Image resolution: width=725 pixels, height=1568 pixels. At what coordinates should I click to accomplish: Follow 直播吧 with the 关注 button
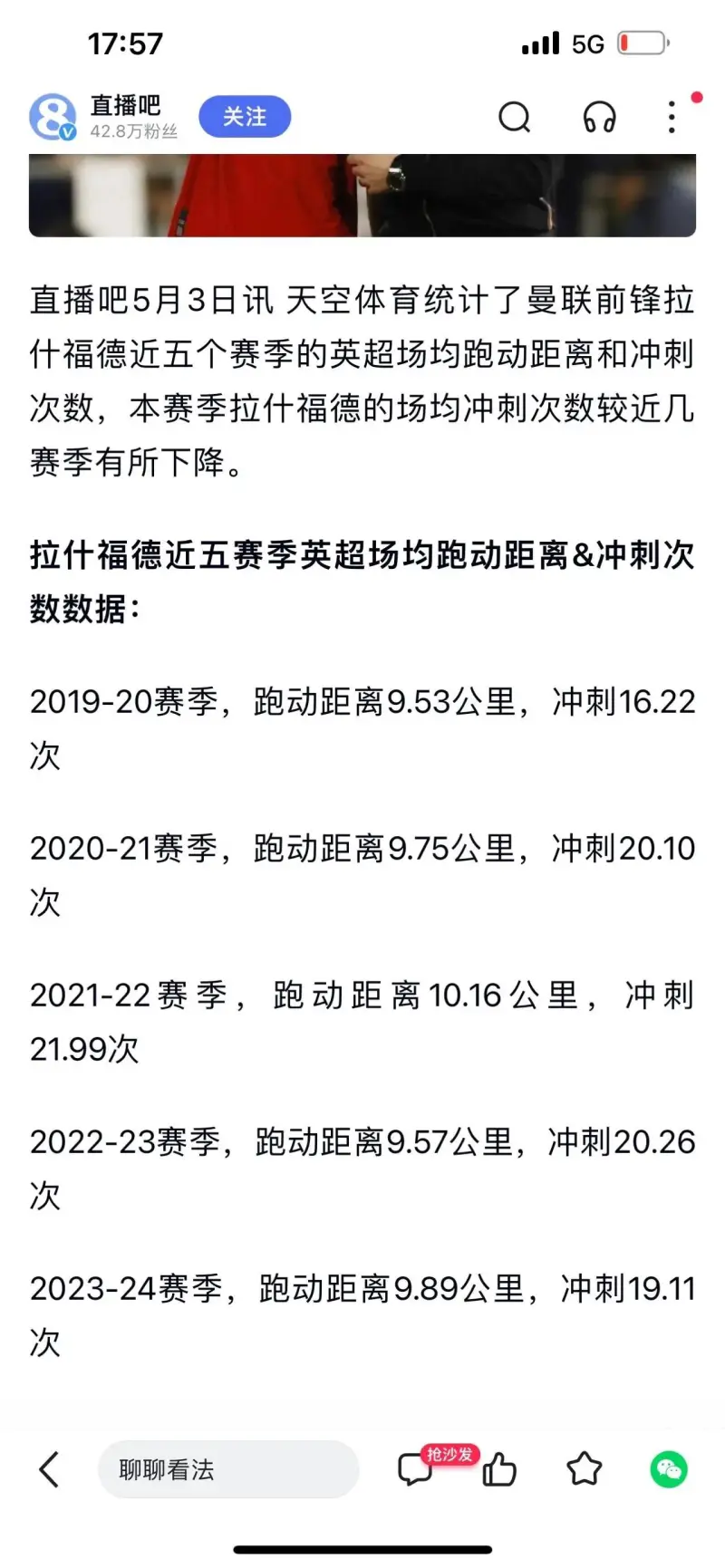coord(245,117)
